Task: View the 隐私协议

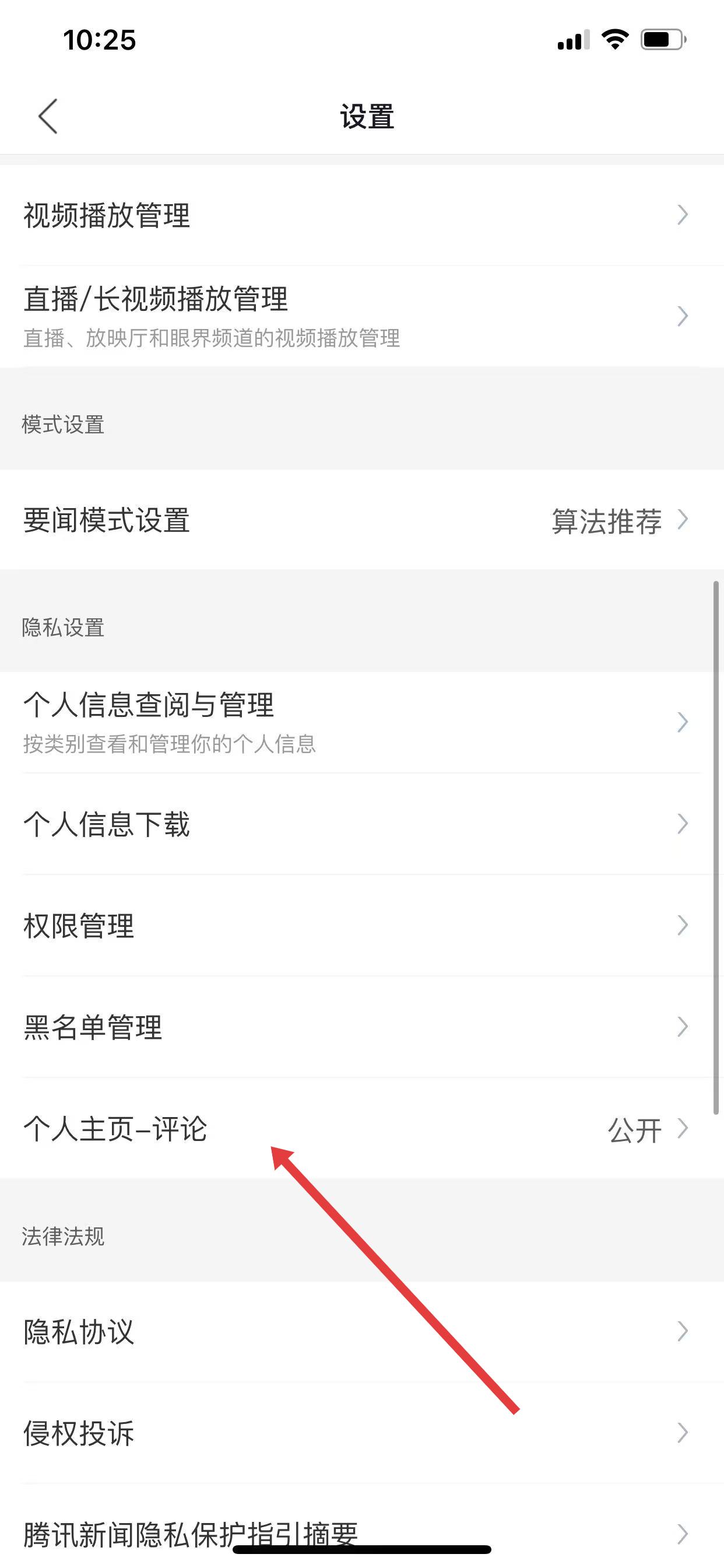Action: pyautogui.click(x=361, y=1332)
